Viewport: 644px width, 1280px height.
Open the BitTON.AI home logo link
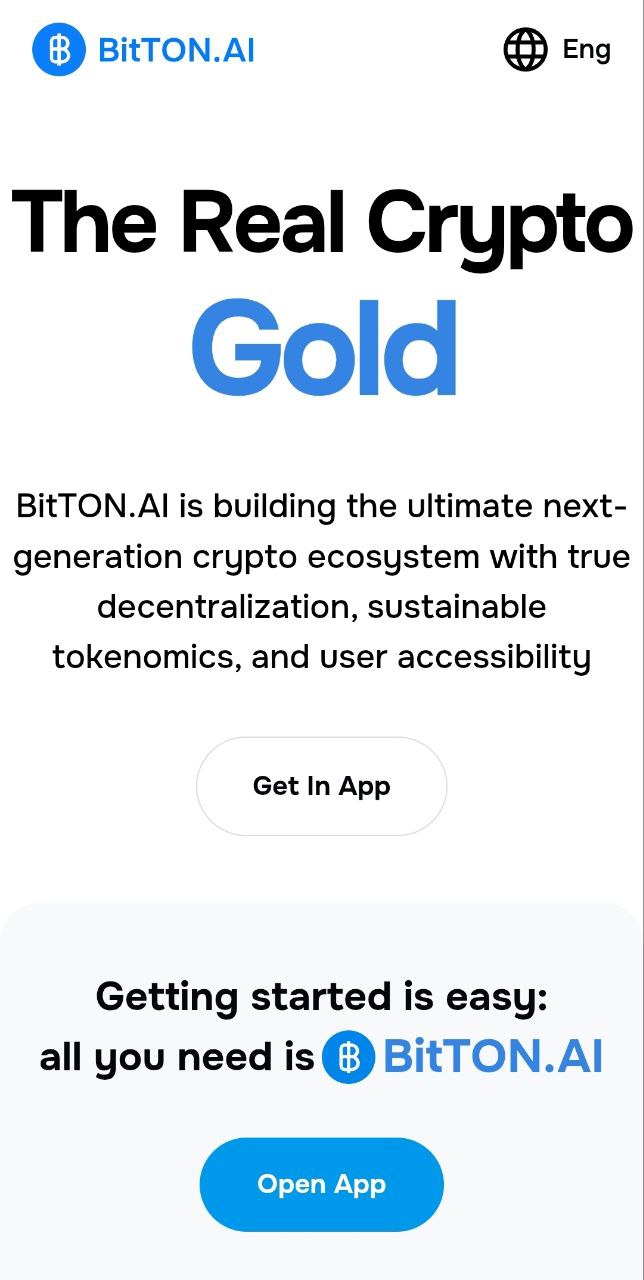tap(143, 49)
